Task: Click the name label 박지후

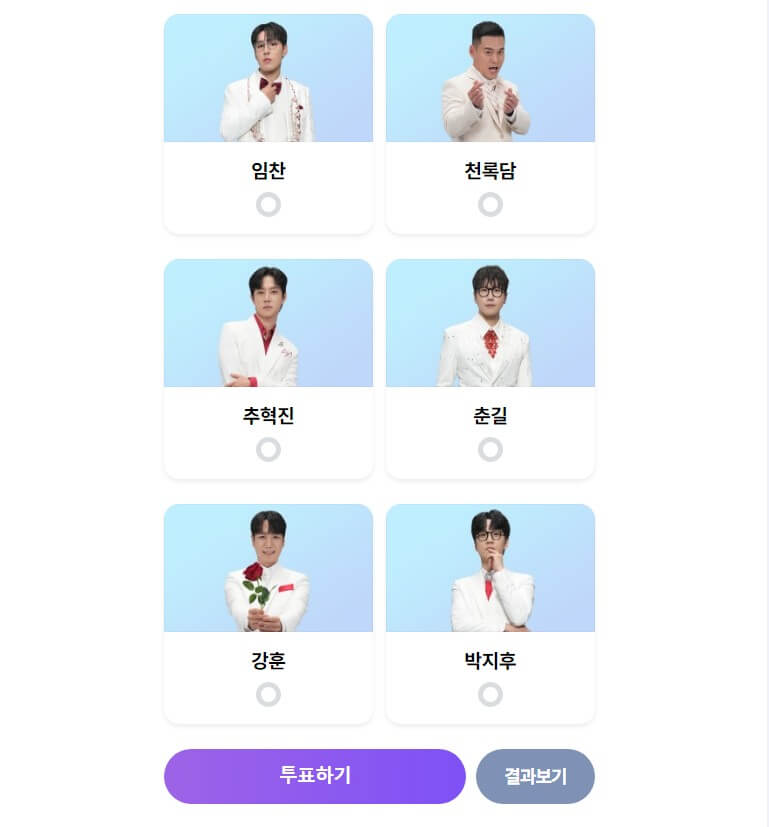Action: click(490, 662)
